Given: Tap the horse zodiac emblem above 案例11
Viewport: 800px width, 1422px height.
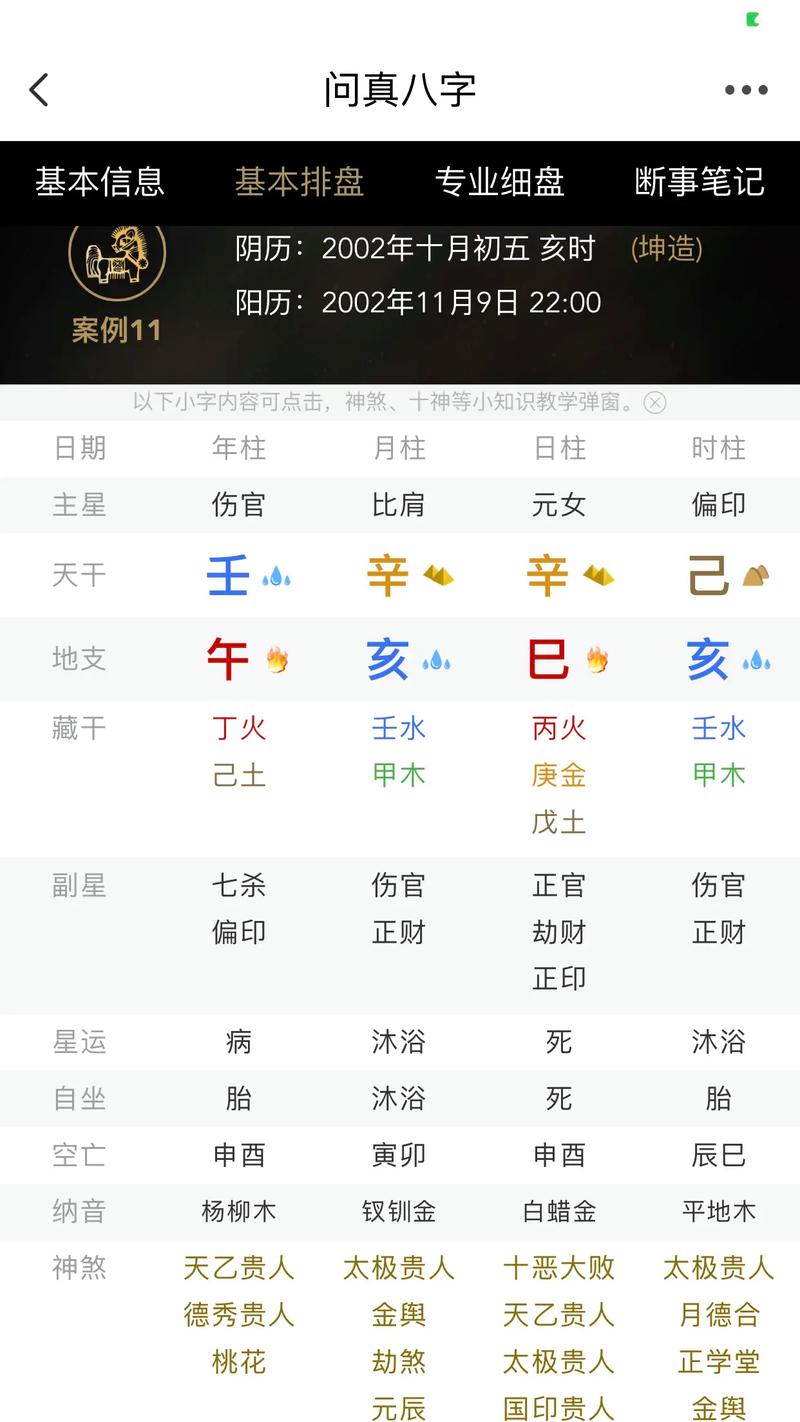Looking at the screenshot, I should 117,256.
